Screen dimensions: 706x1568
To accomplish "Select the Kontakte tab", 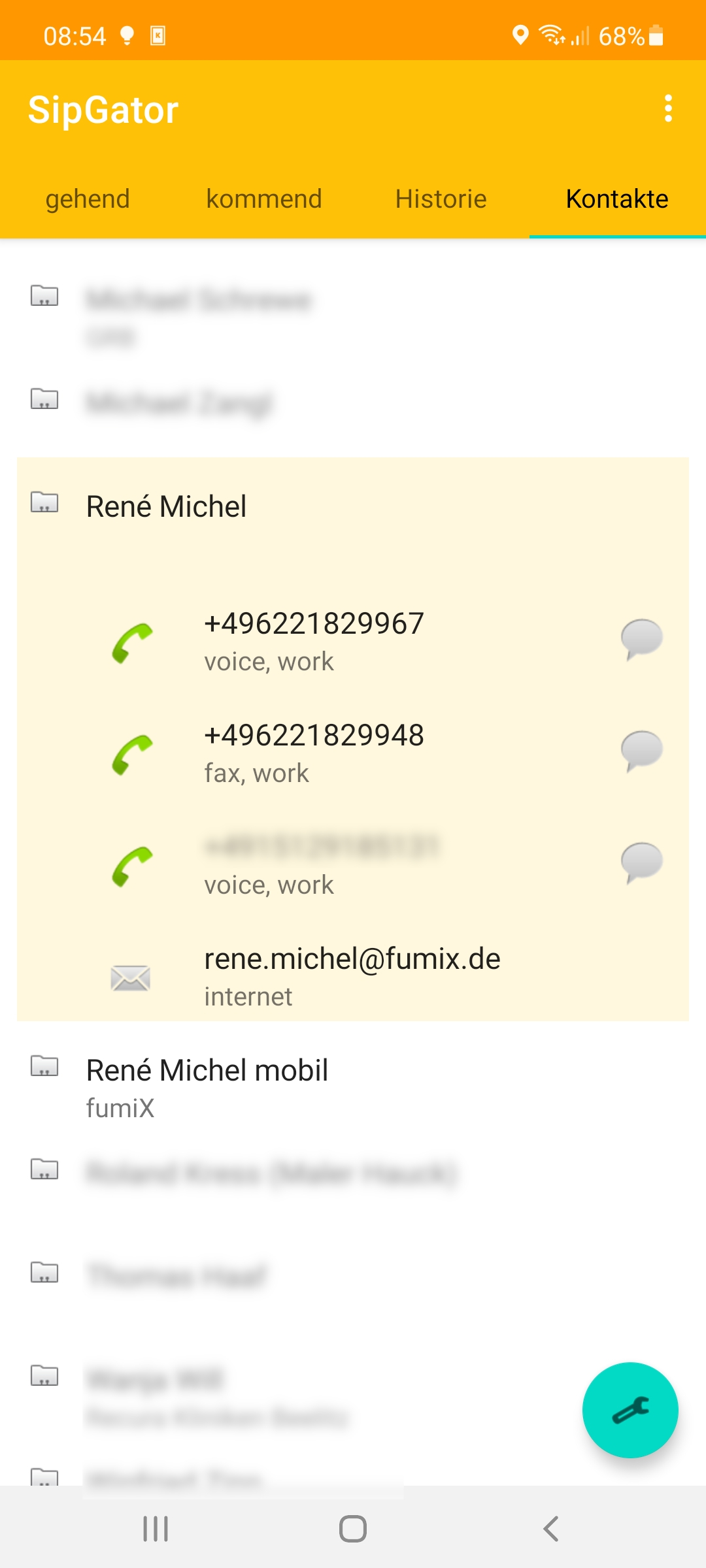I will tap(617, 199).
